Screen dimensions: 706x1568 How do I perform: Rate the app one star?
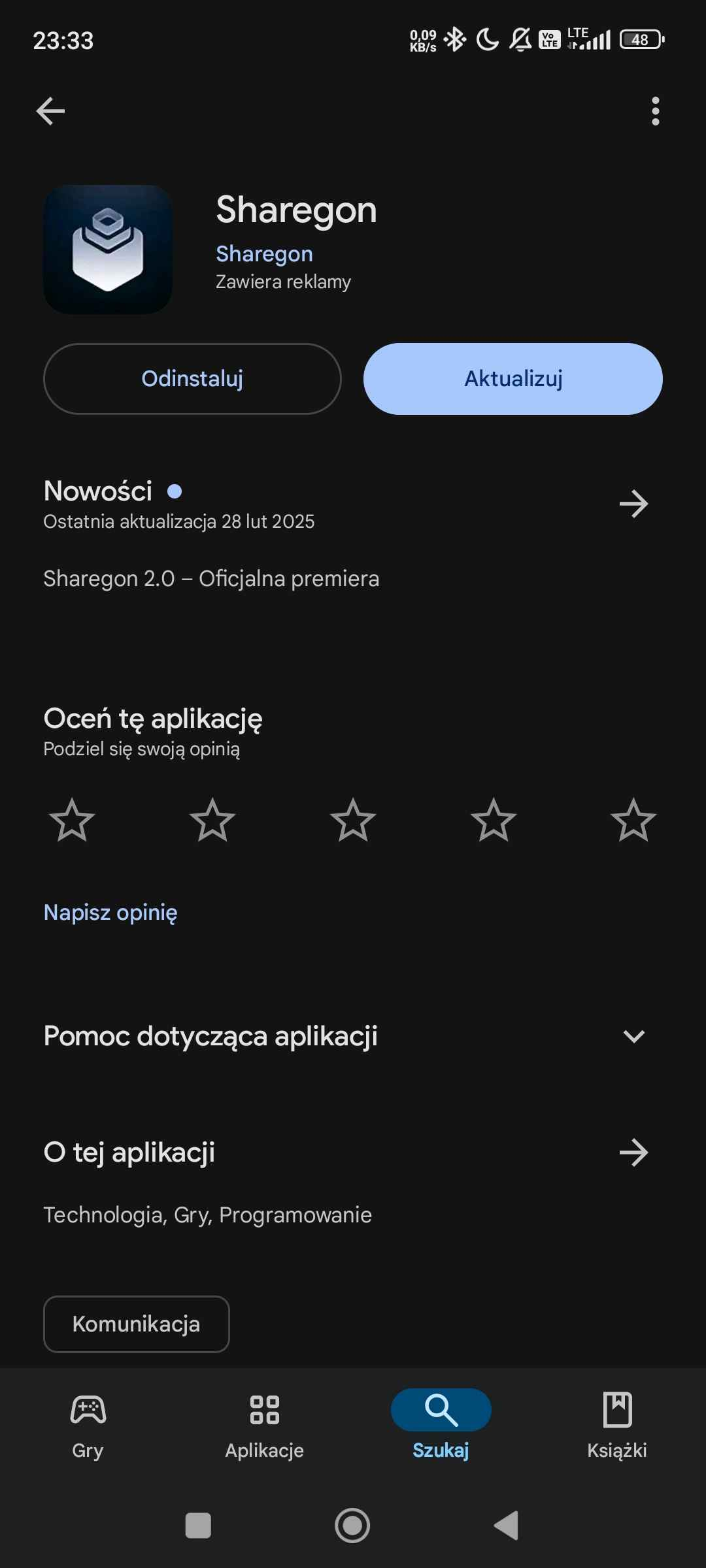72,820
